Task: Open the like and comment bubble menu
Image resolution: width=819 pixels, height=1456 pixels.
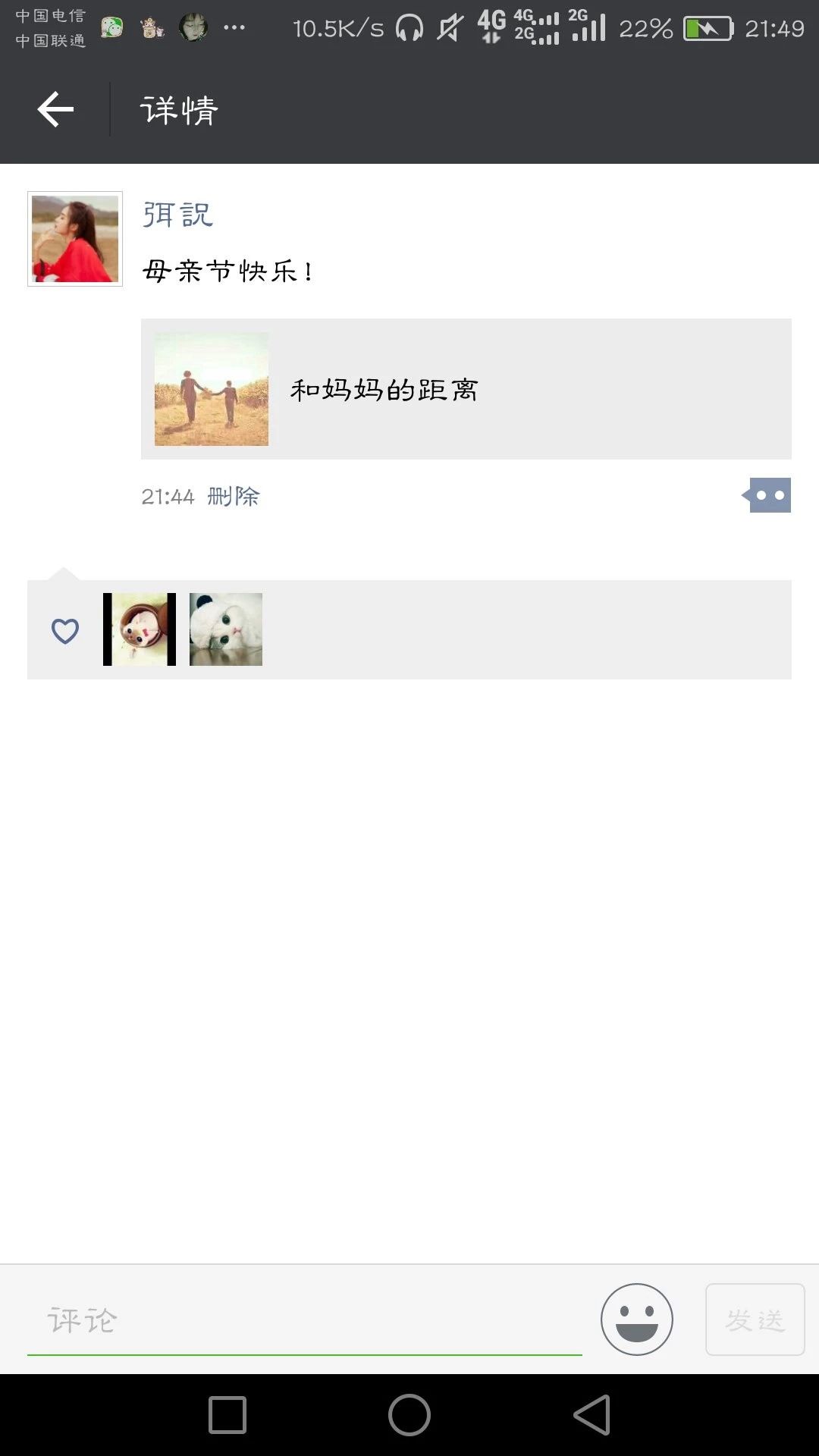Action: [x=769, y=495]
